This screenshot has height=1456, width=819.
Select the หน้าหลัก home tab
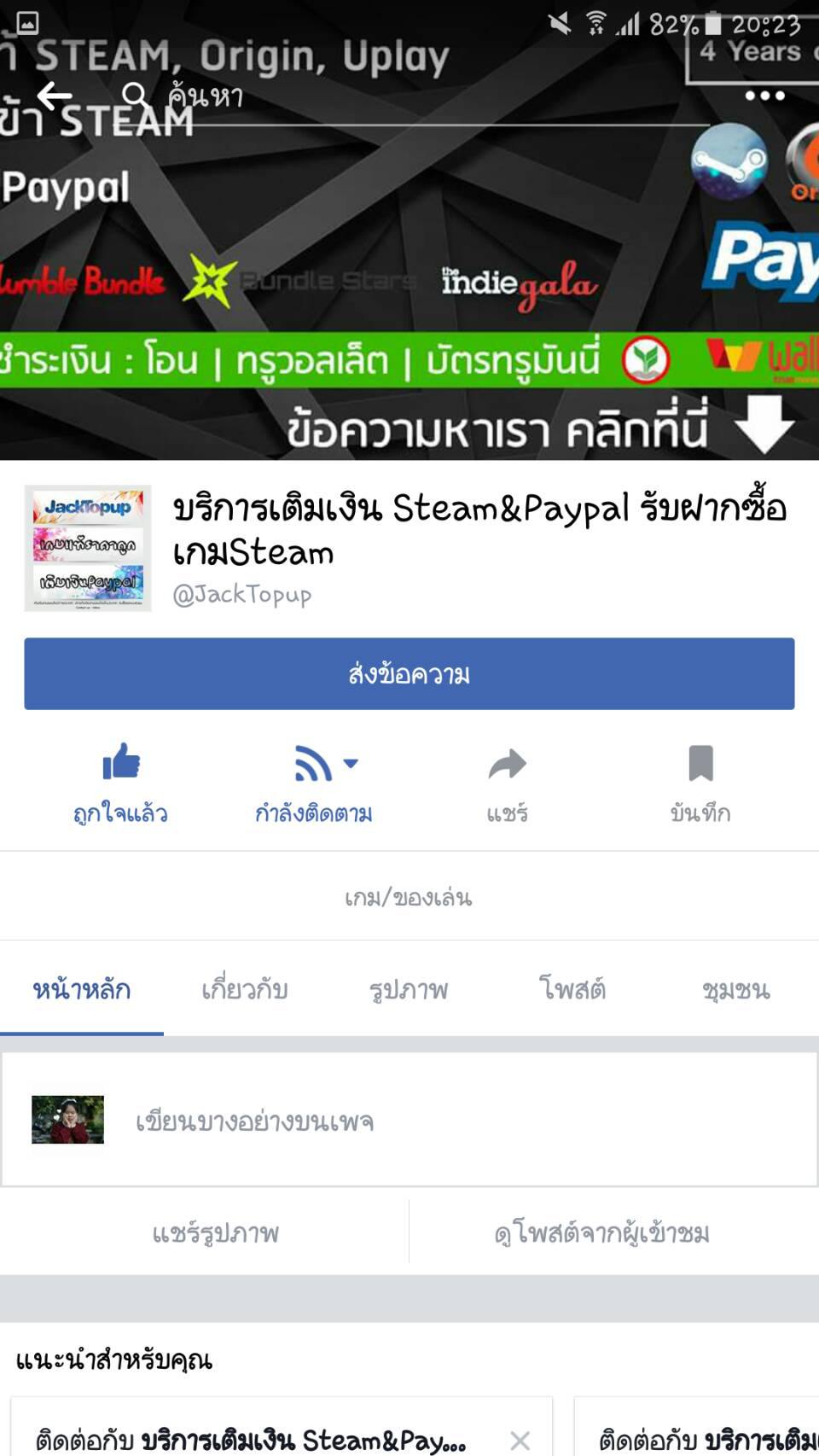point(82,990)
